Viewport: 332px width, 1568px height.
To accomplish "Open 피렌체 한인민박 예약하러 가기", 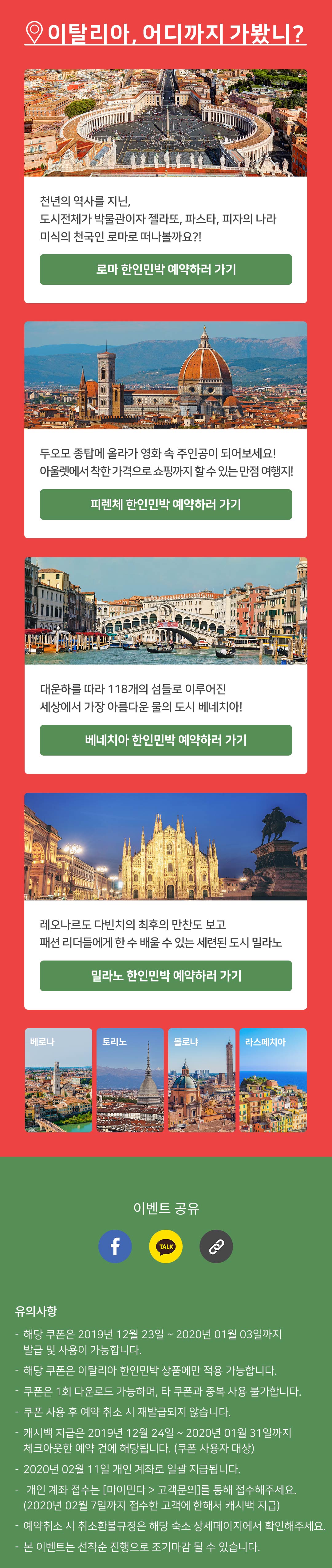I will (x=166, y=505).
